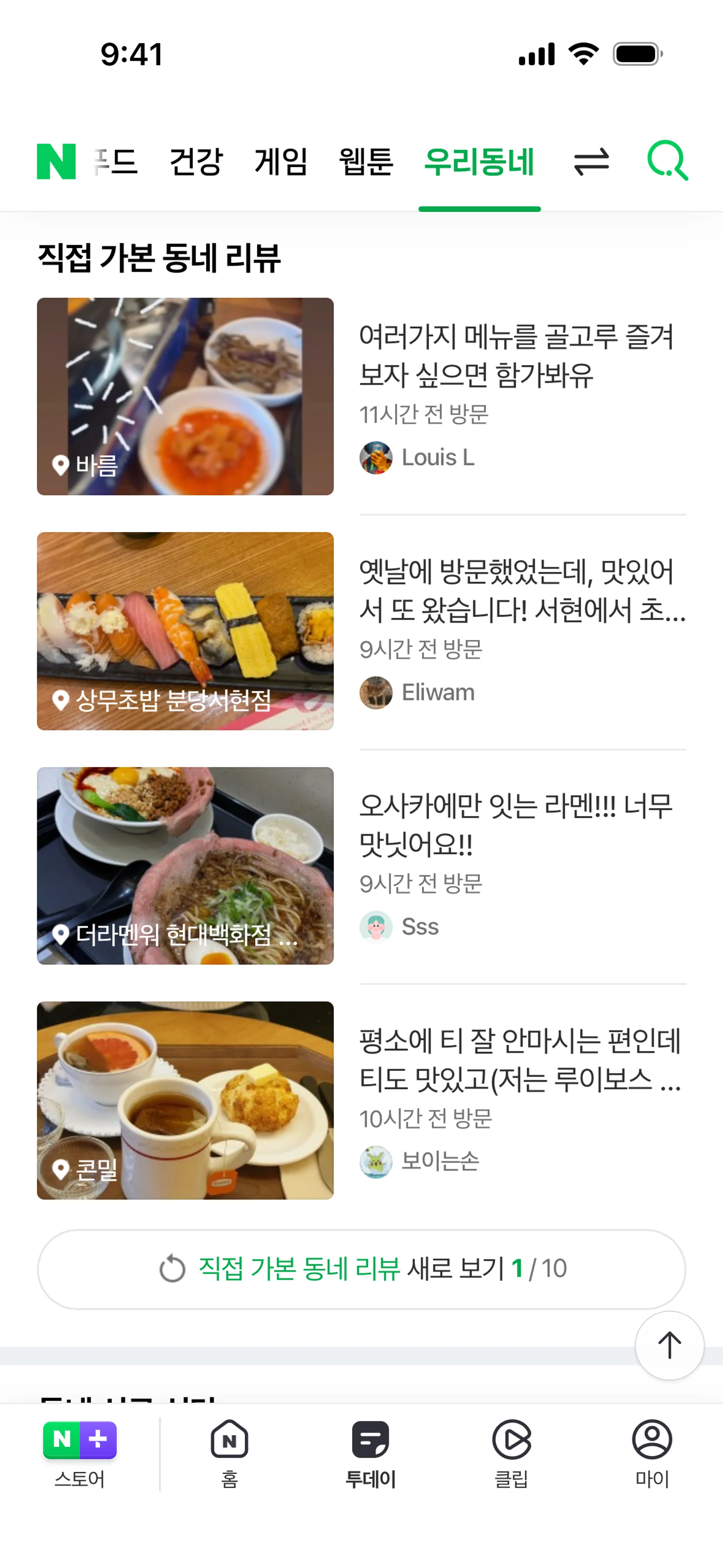Open the 바름 review photo

(x=185, y=396)
